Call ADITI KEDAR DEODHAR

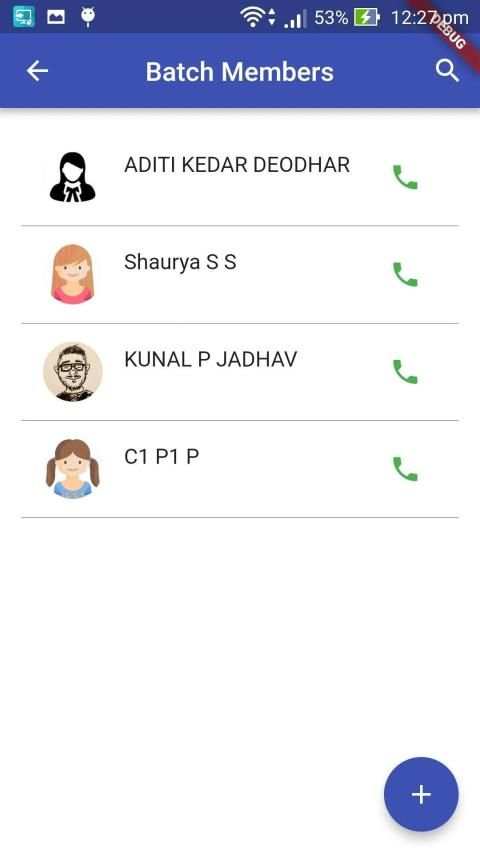point(405,177)
